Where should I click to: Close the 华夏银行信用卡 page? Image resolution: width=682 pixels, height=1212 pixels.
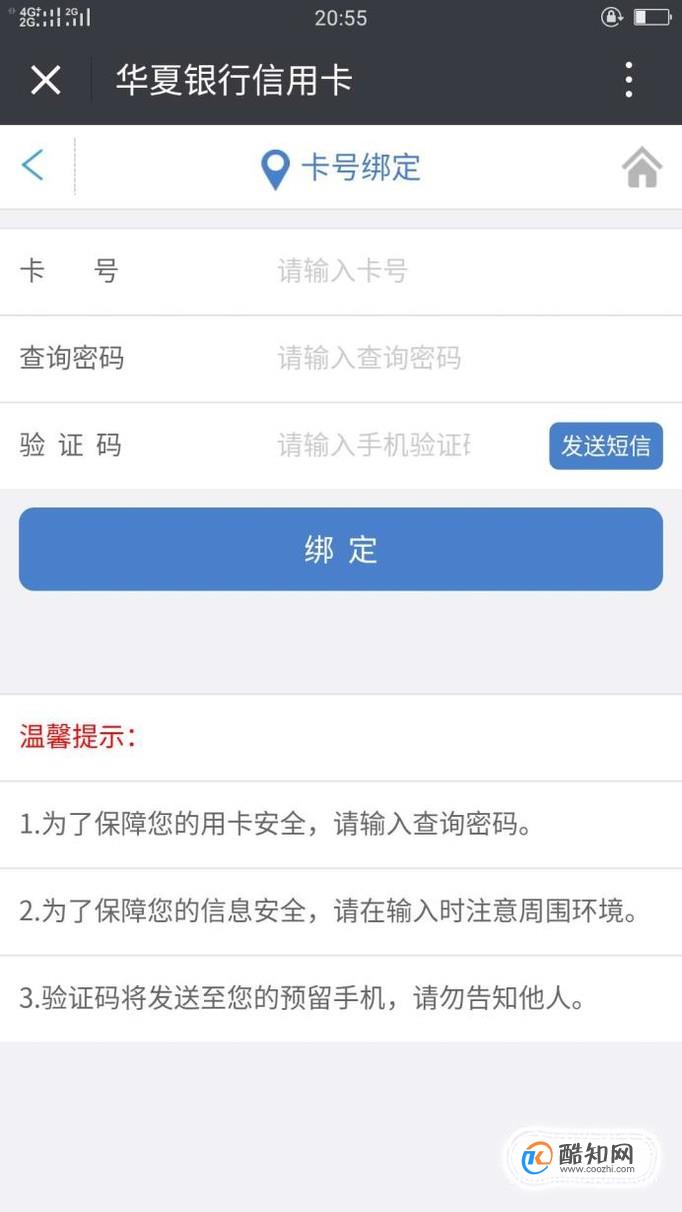coord(46,80)
